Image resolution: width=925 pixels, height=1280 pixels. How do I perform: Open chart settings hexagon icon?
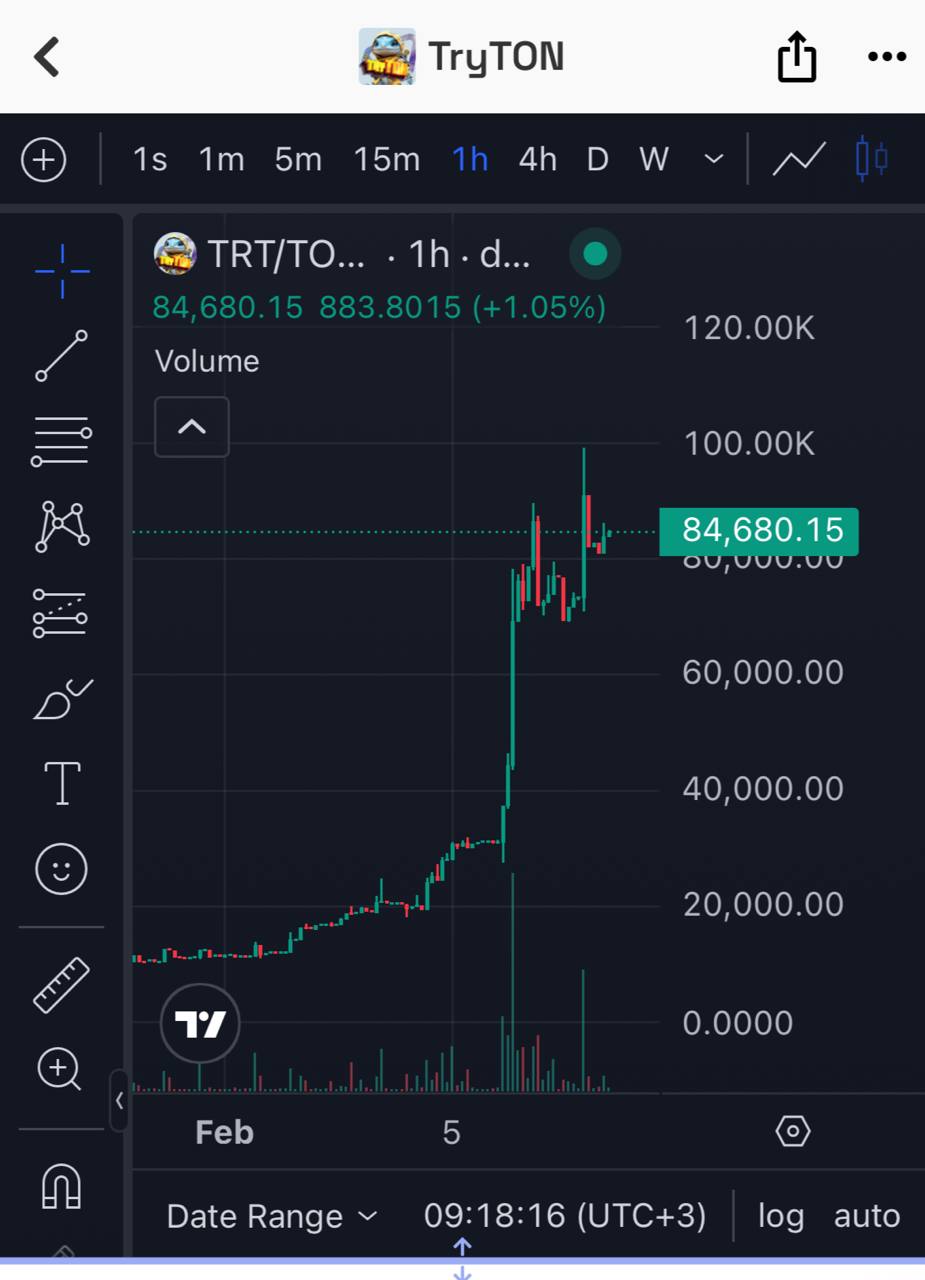click(x=793, y=1132)
